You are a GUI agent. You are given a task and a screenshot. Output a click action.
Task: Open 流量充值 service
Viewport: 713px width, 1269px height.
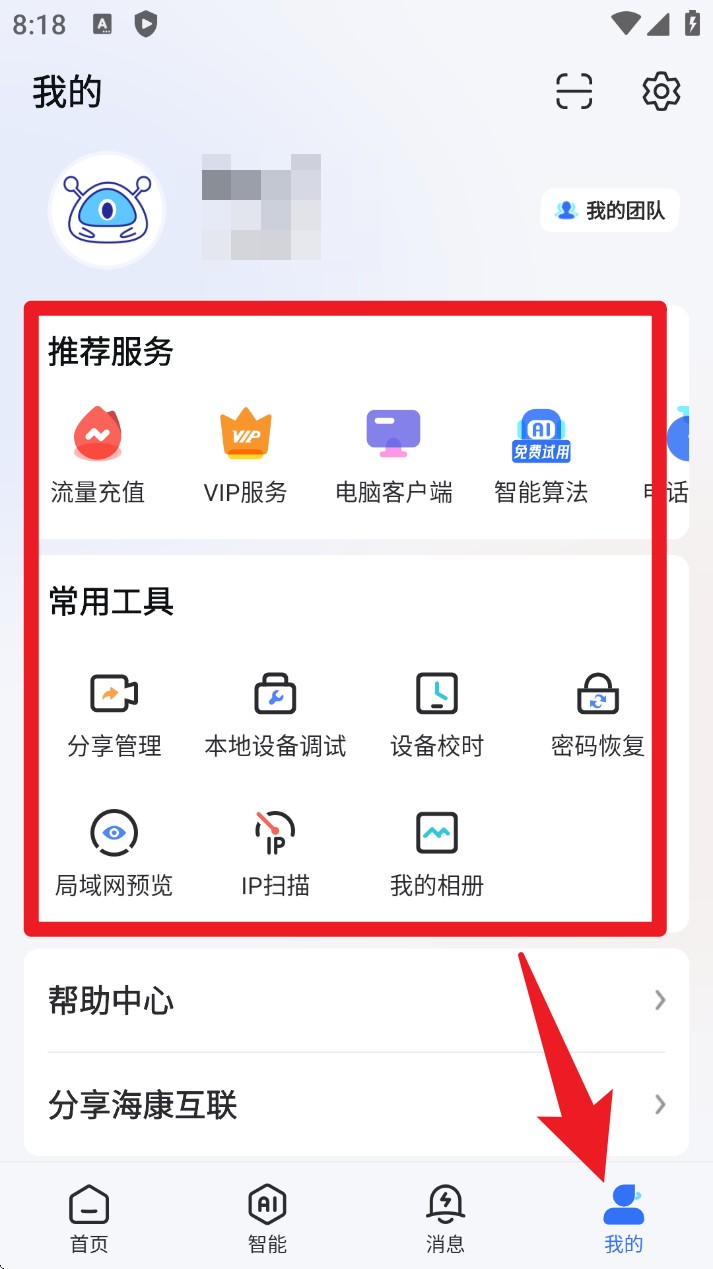point(97,452)
